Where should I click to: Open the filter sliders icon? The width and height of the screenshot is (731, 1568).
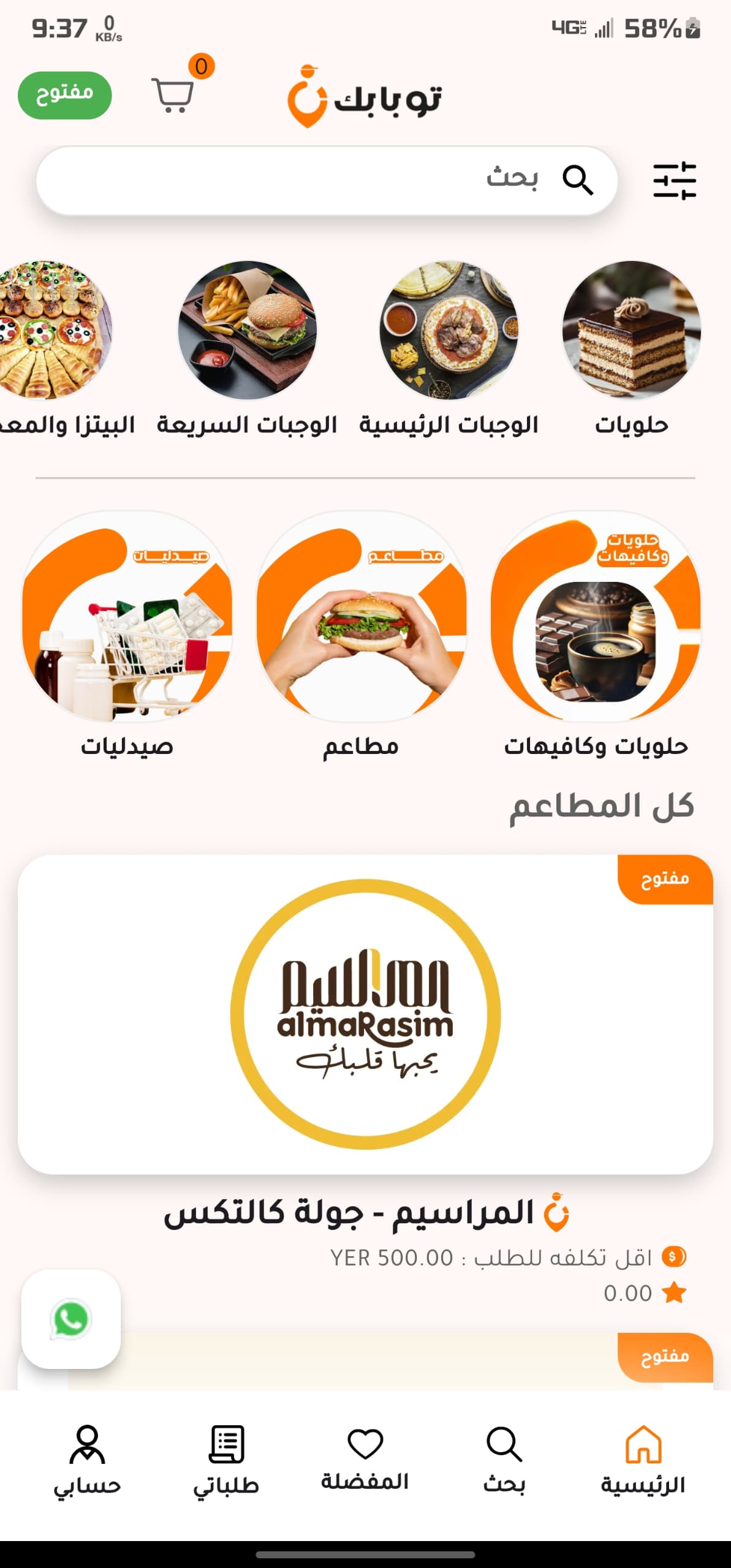(x=674, y=181)
